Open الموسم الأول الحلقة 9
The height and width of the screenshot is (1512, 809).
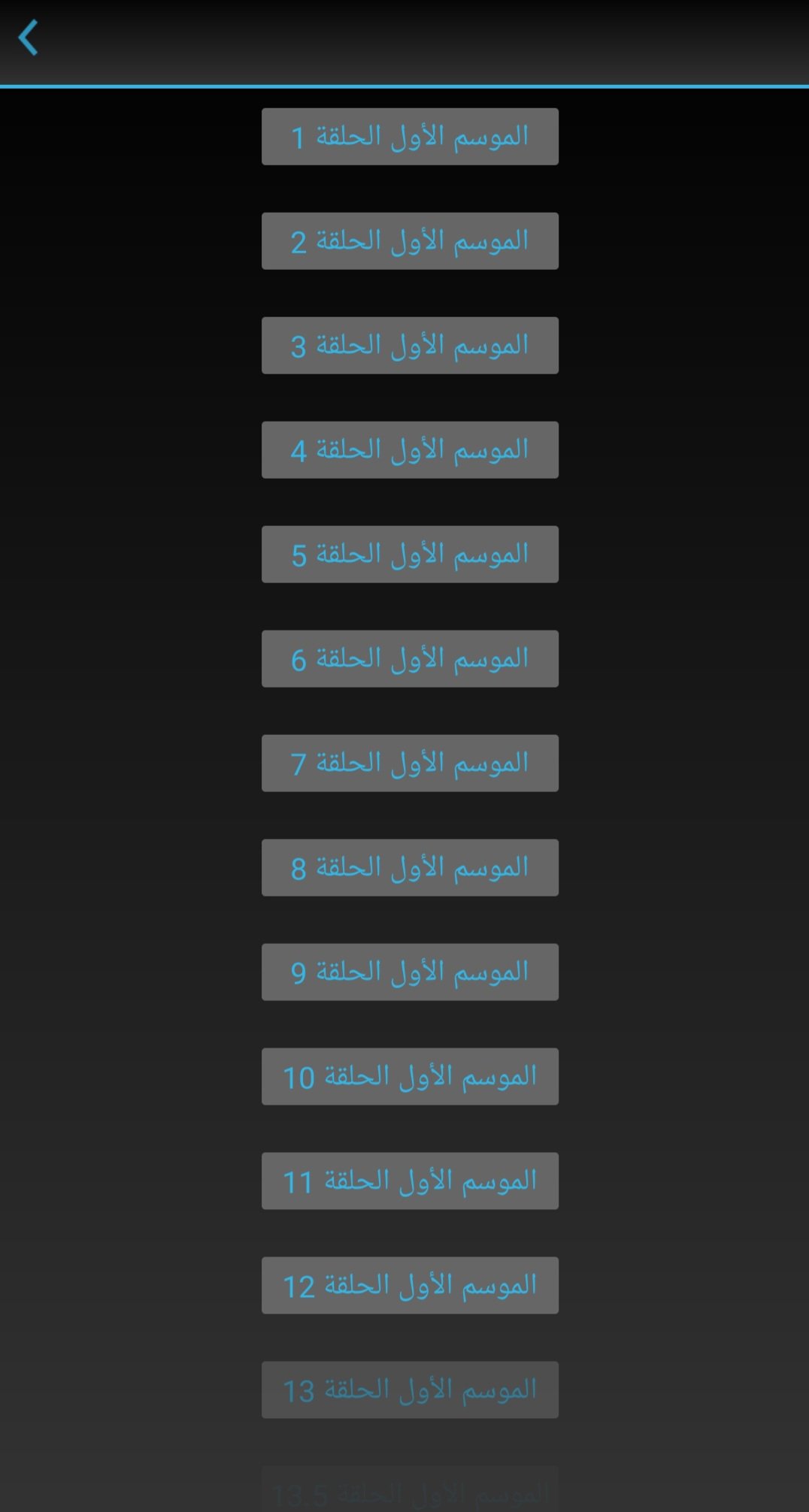click(x=410, y=972)
